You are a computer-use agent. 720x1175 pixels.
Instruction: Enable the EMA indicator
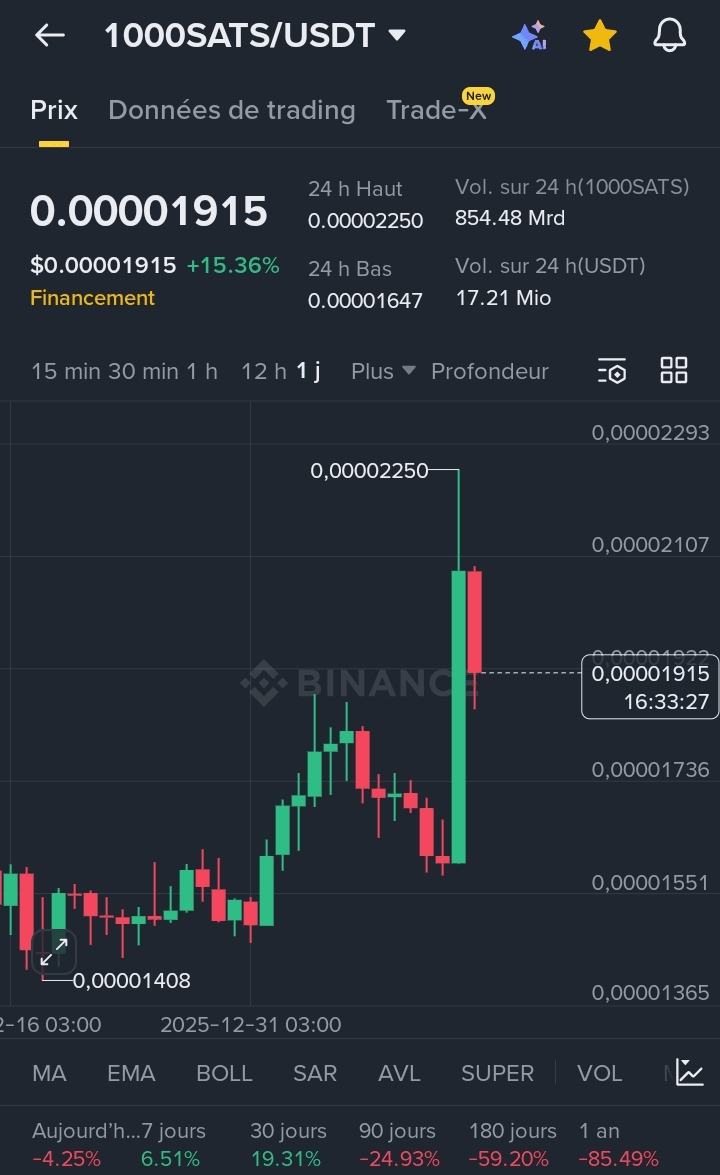click(x=131, y=1073)
